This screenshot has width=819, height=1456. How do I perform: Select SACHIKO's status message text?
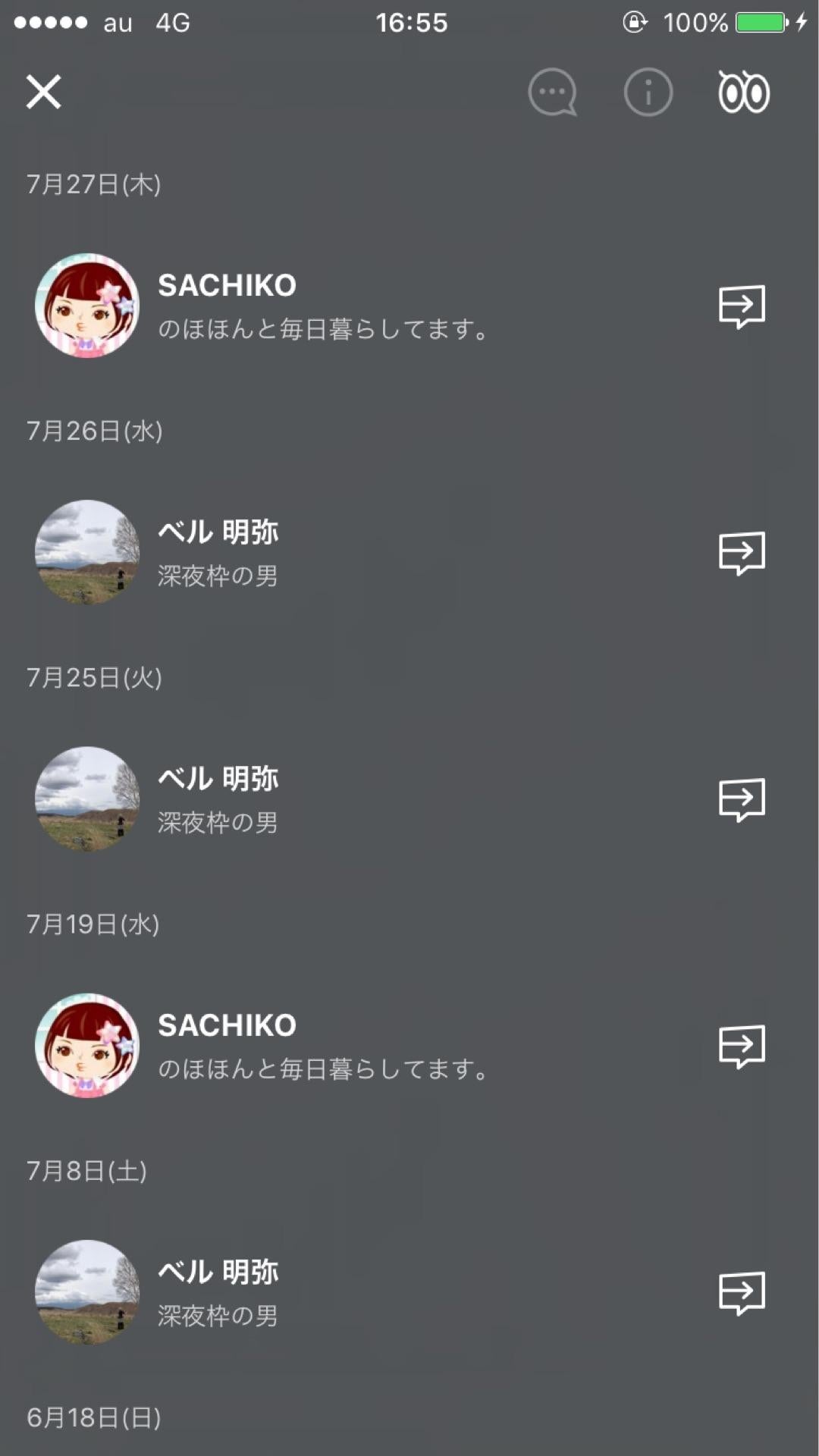coord(322,329)
